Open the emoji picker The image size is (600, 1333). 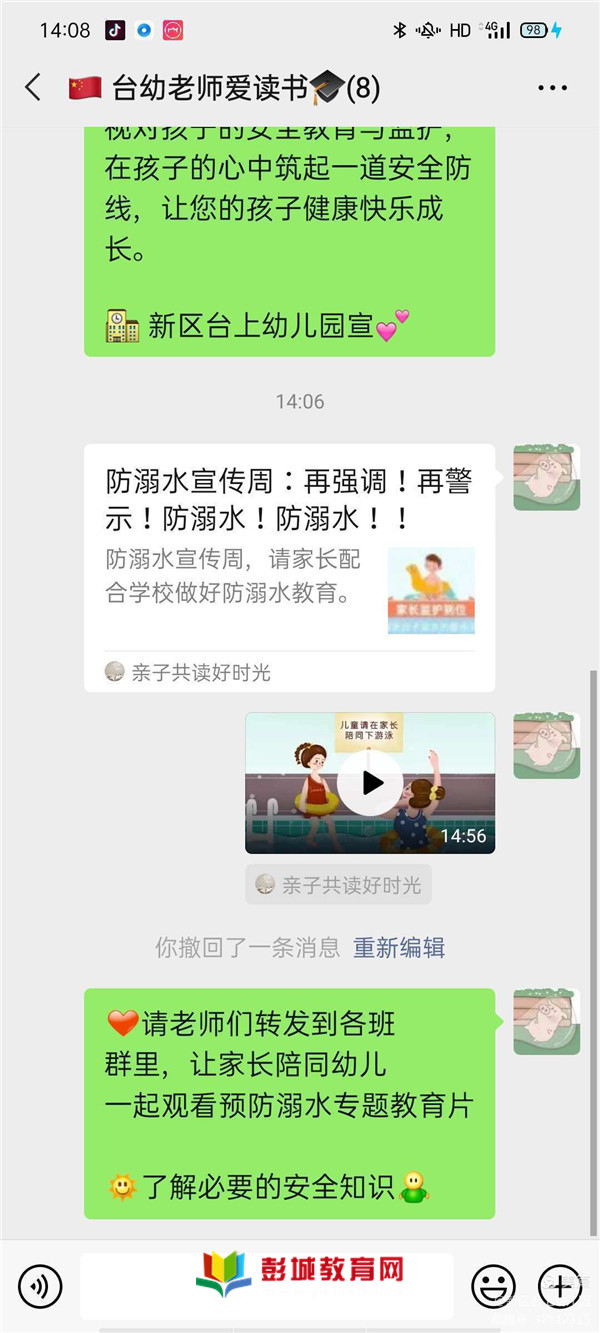point(493,1286)
